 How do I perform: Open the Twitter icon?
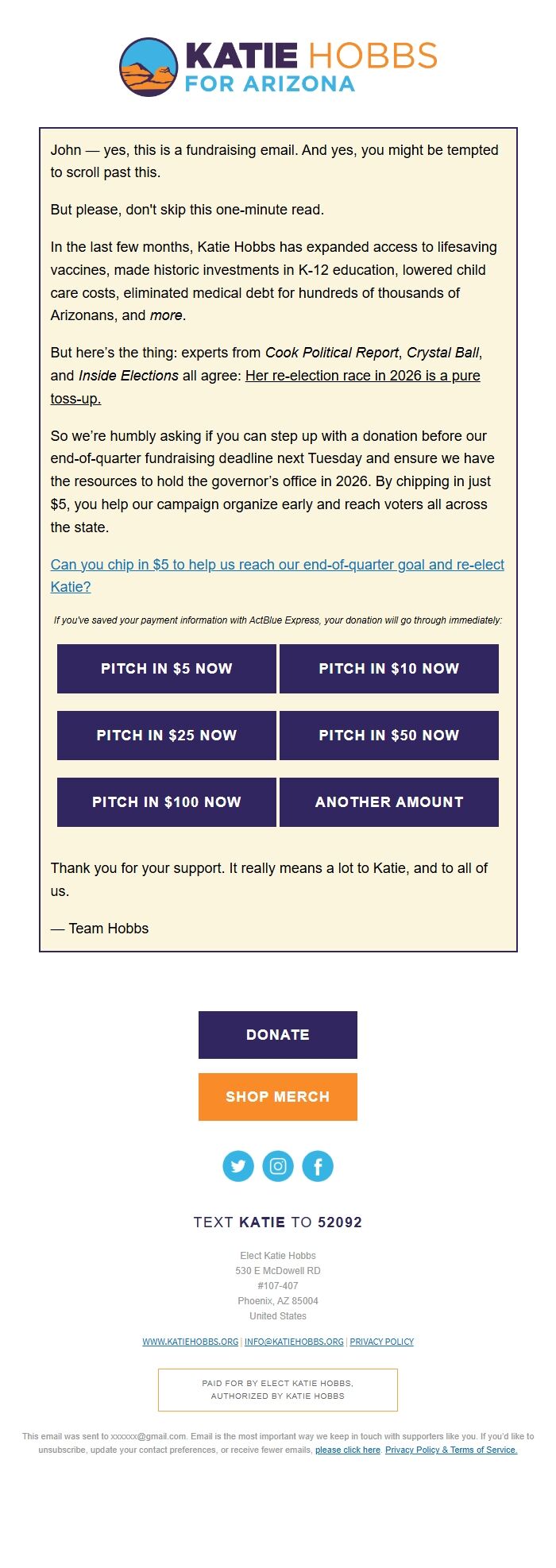[238, 1166]
